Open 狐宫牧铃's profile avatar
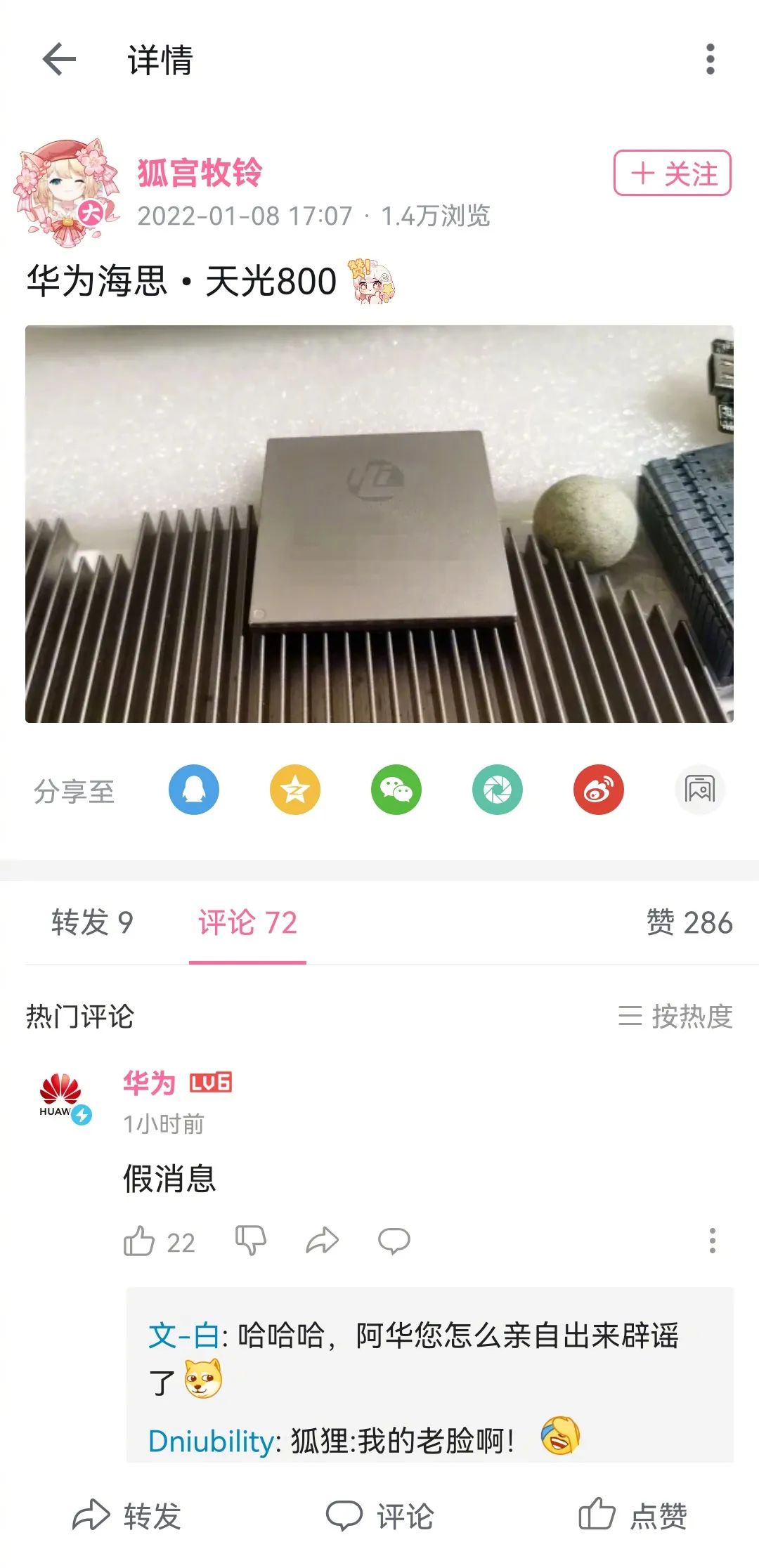Viewport: 759px width, 1568px height. 65,191
